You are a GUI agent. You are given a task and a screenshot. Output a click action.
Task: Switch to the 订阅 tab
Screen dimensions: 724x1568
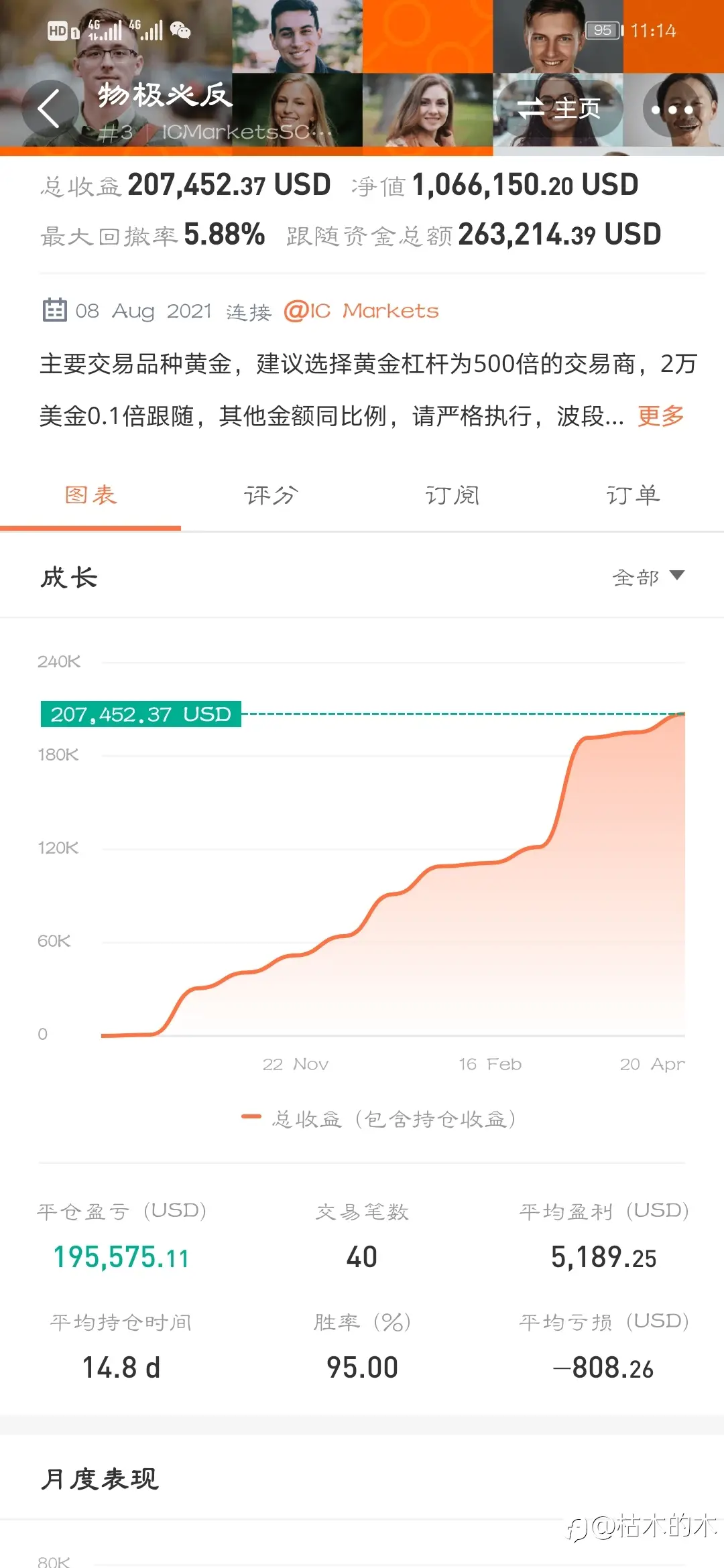[x=452, y=495]
